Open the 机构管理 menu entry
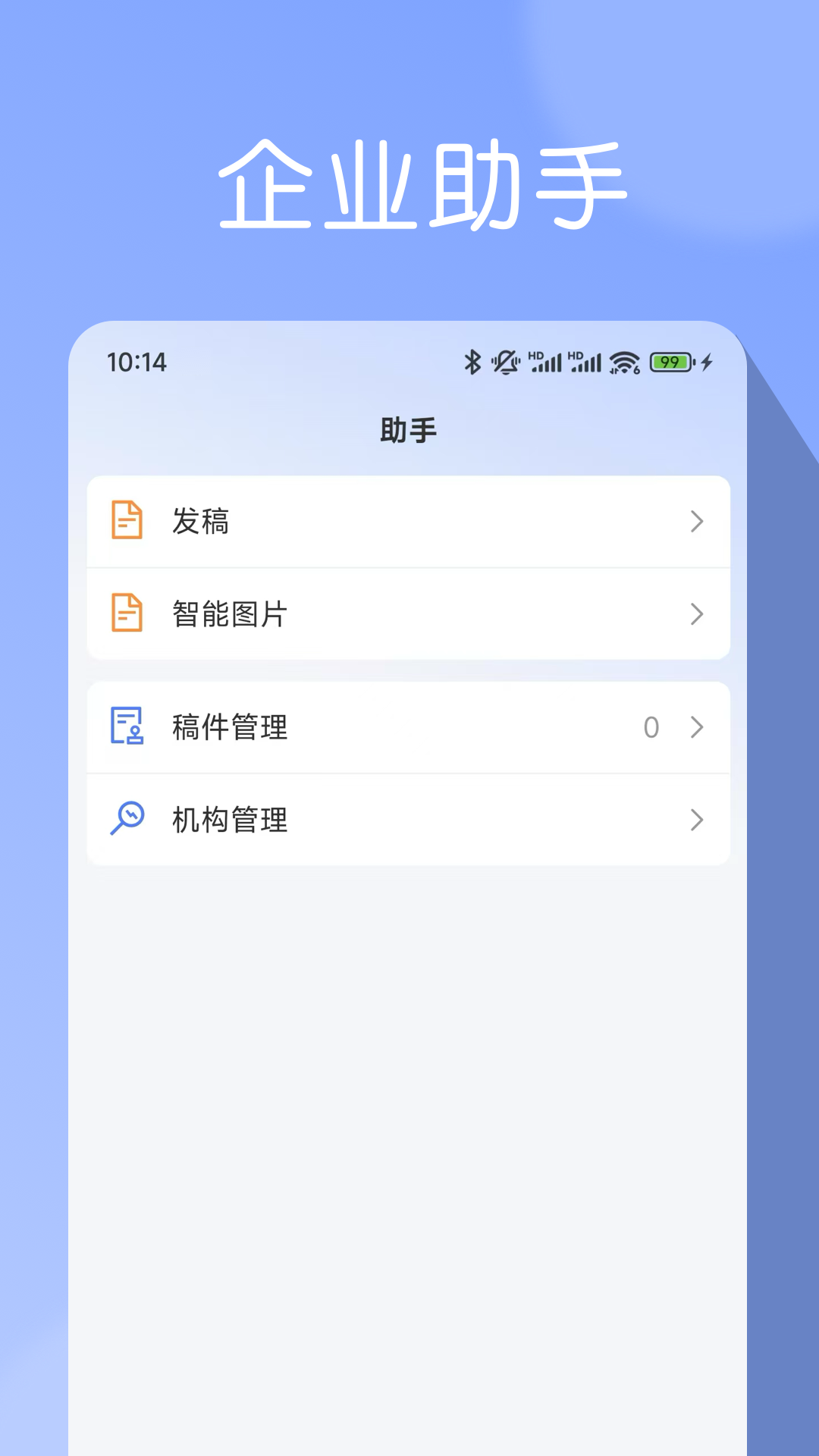 tap(409, 820)
